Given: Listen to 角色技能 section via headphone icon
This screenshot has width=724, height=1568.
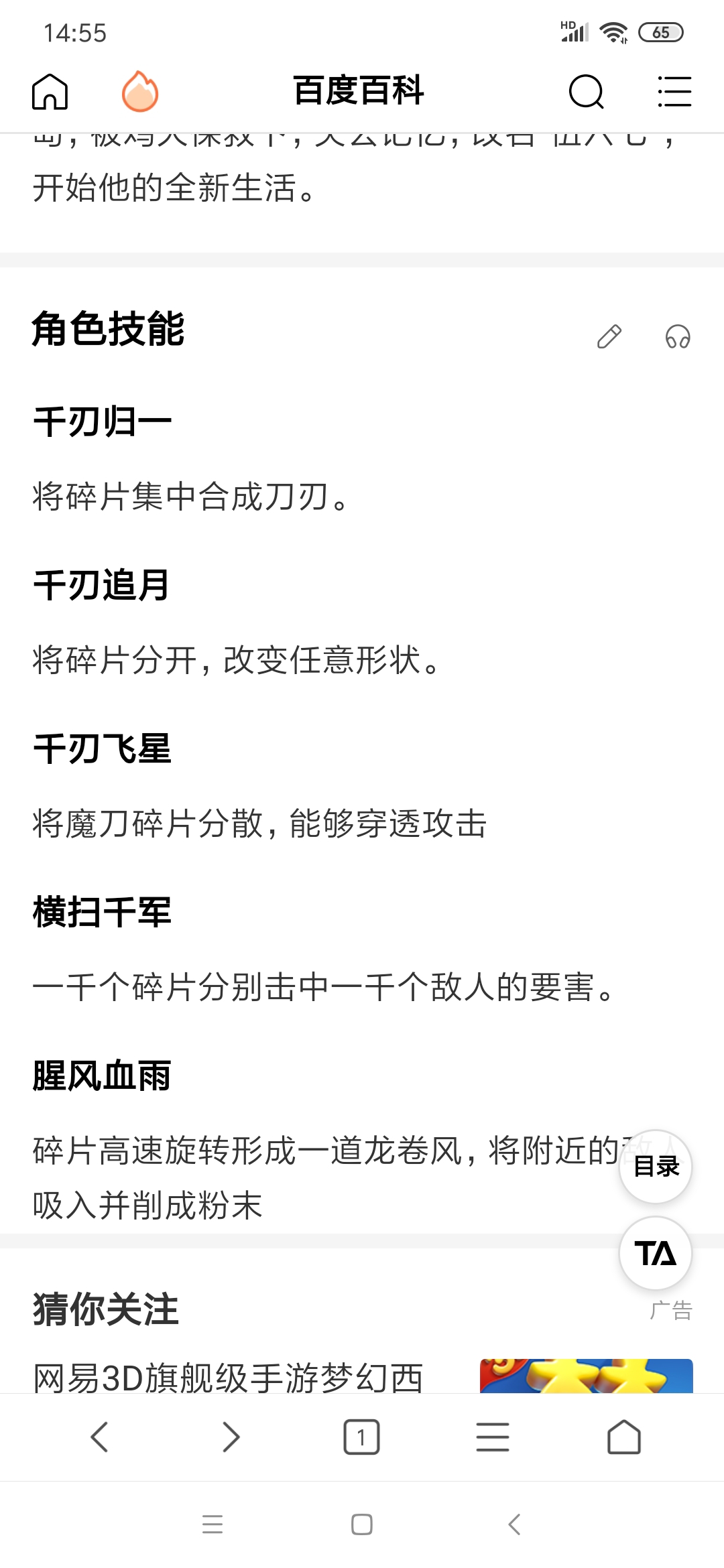Looking at the screenshot, I should tap(678, 336).
